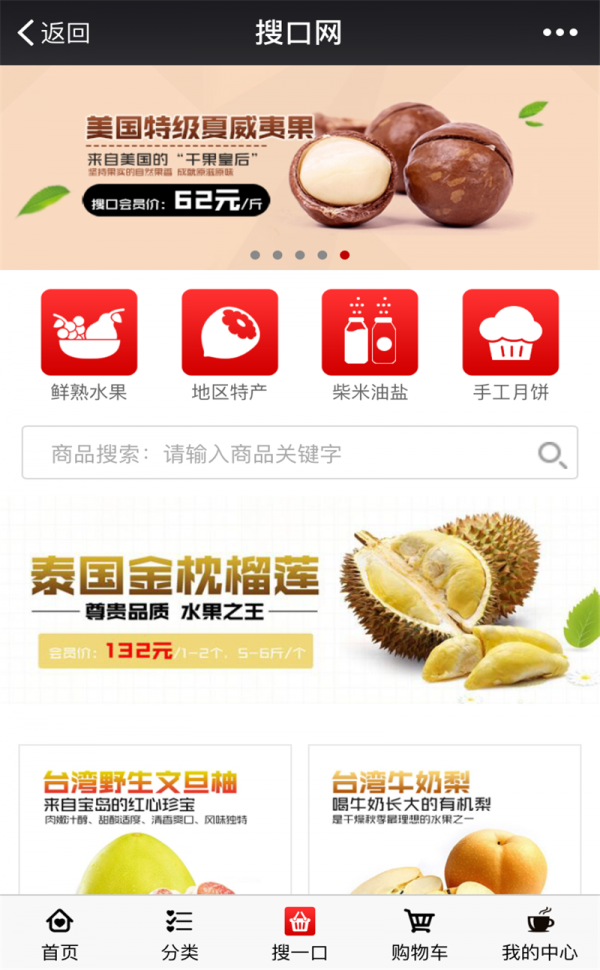Focus the 商品搜索 keyword field
Screen dimensions: 600x970
click(280, 453)
